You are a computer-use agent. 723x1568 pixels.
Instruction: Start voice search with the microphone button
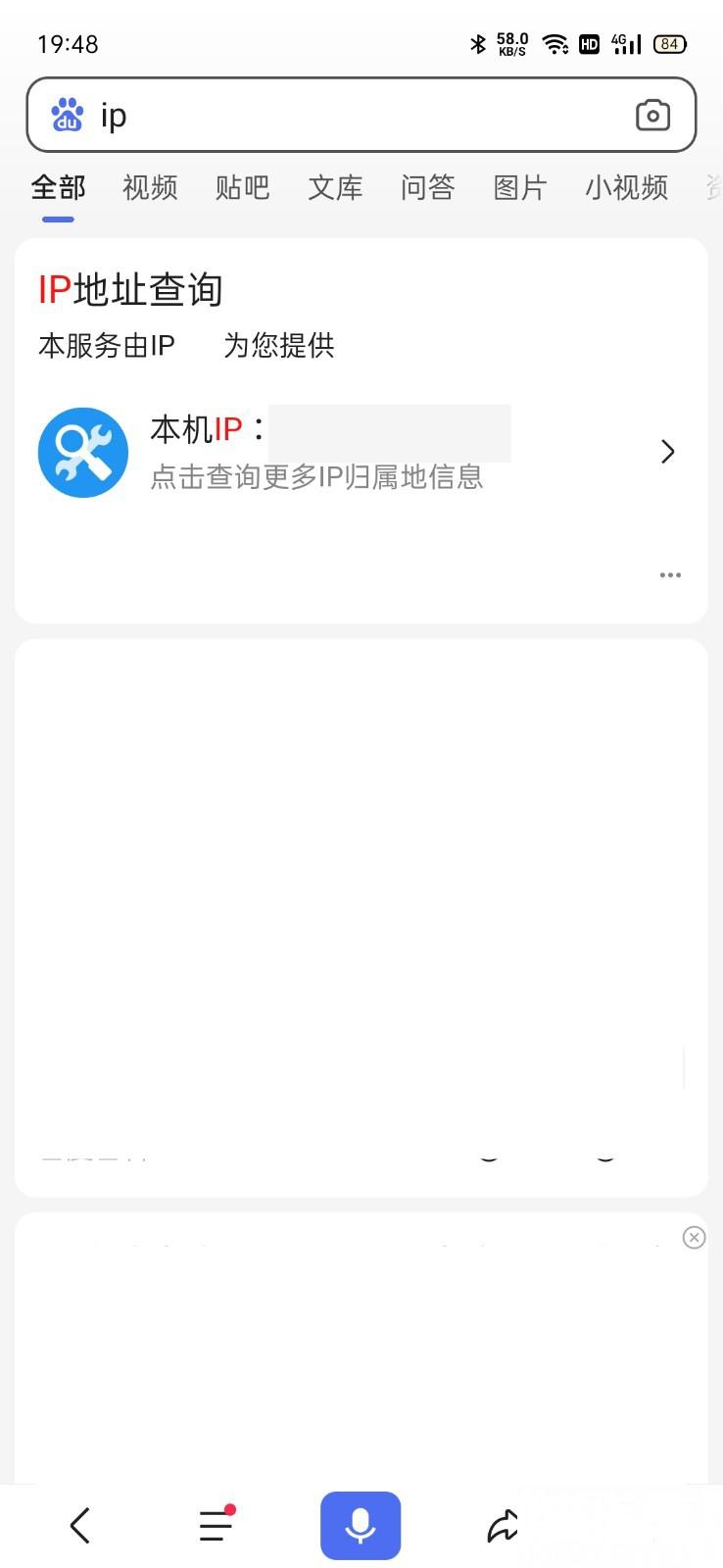coord(361,1526)
